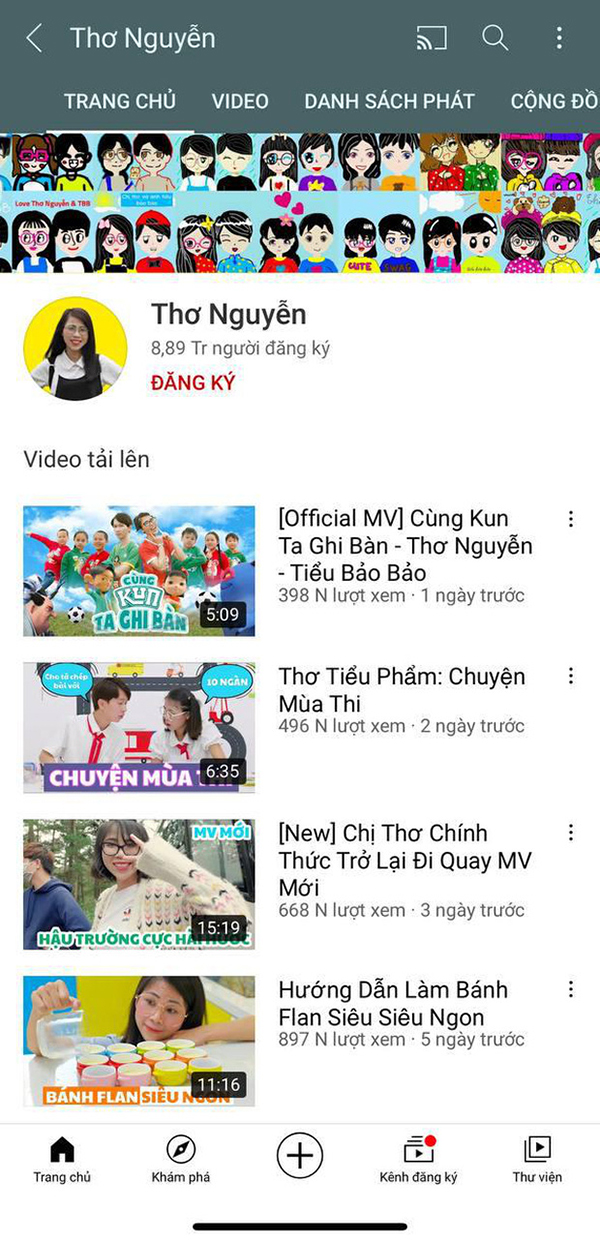
Task: Open the Kênh đăng ký subscriptions tab
Action: [x=418, y=1159]
